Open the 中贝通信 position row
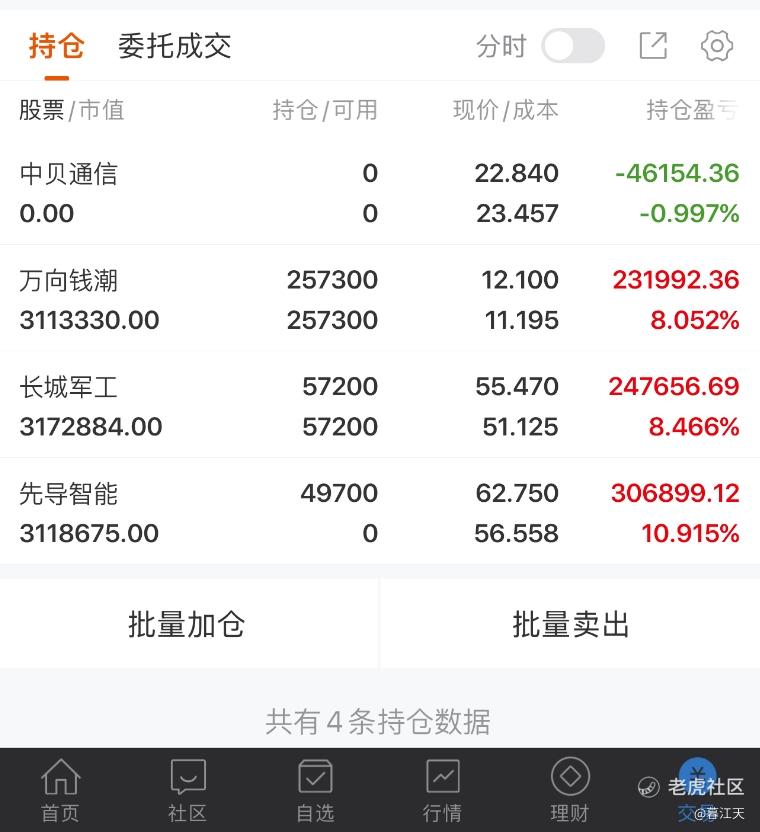Viewport: 760px width, 832px height. [379, 193]
